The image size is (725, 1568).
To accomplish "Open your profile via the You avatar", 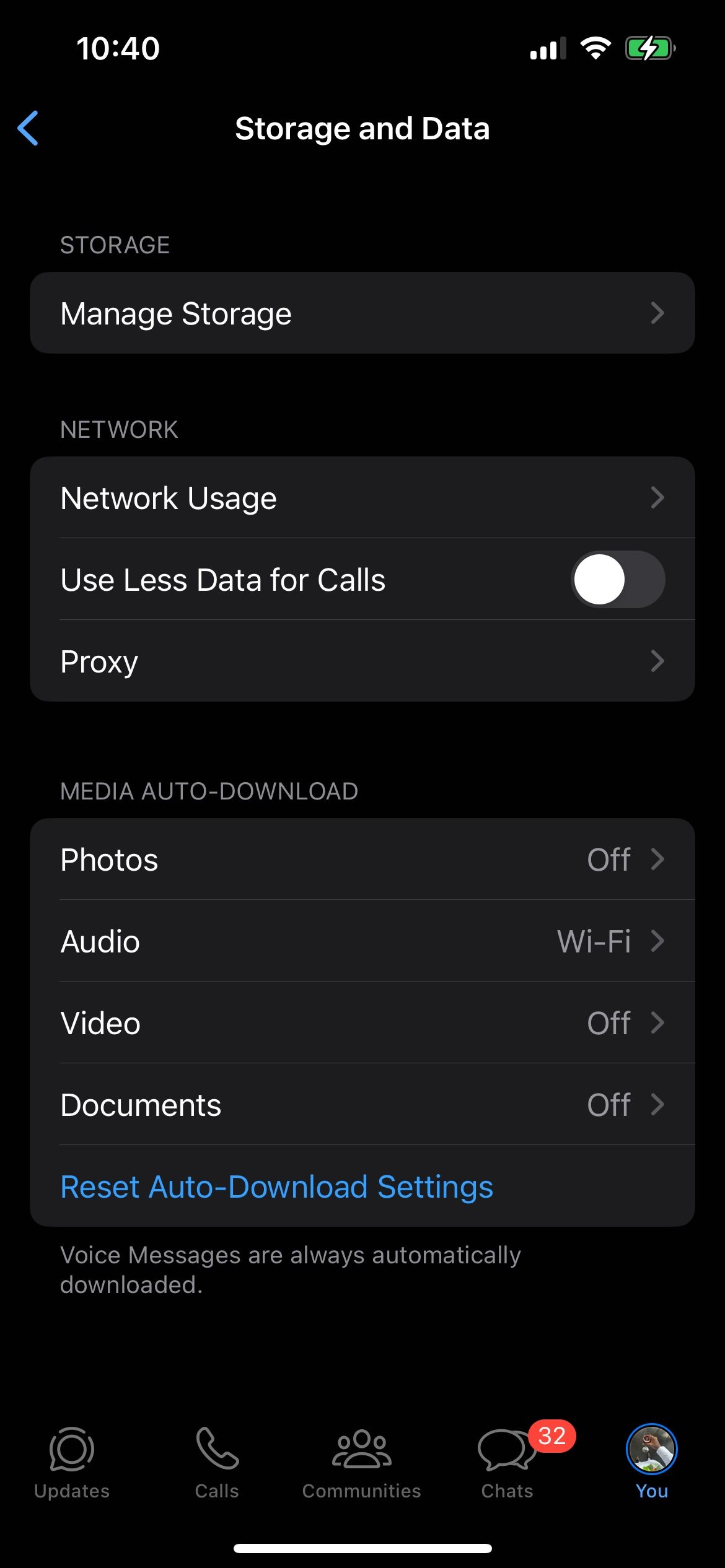I will click(651, 1449).
